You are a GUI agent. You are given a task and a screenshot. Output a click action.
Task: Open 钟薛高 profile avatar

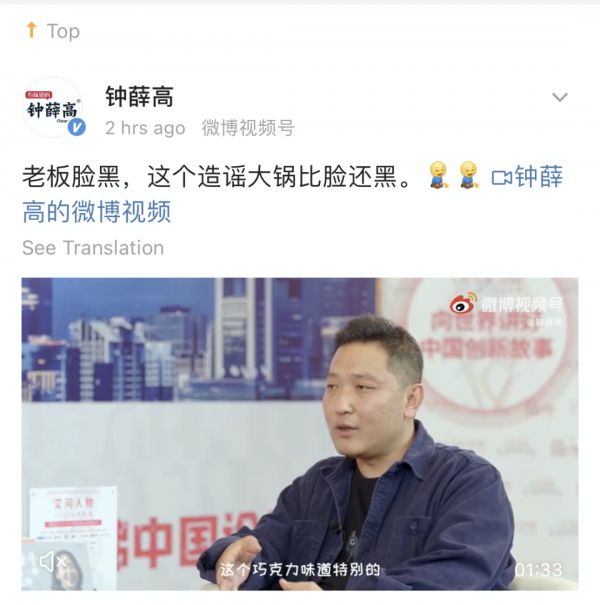[53, 108]
